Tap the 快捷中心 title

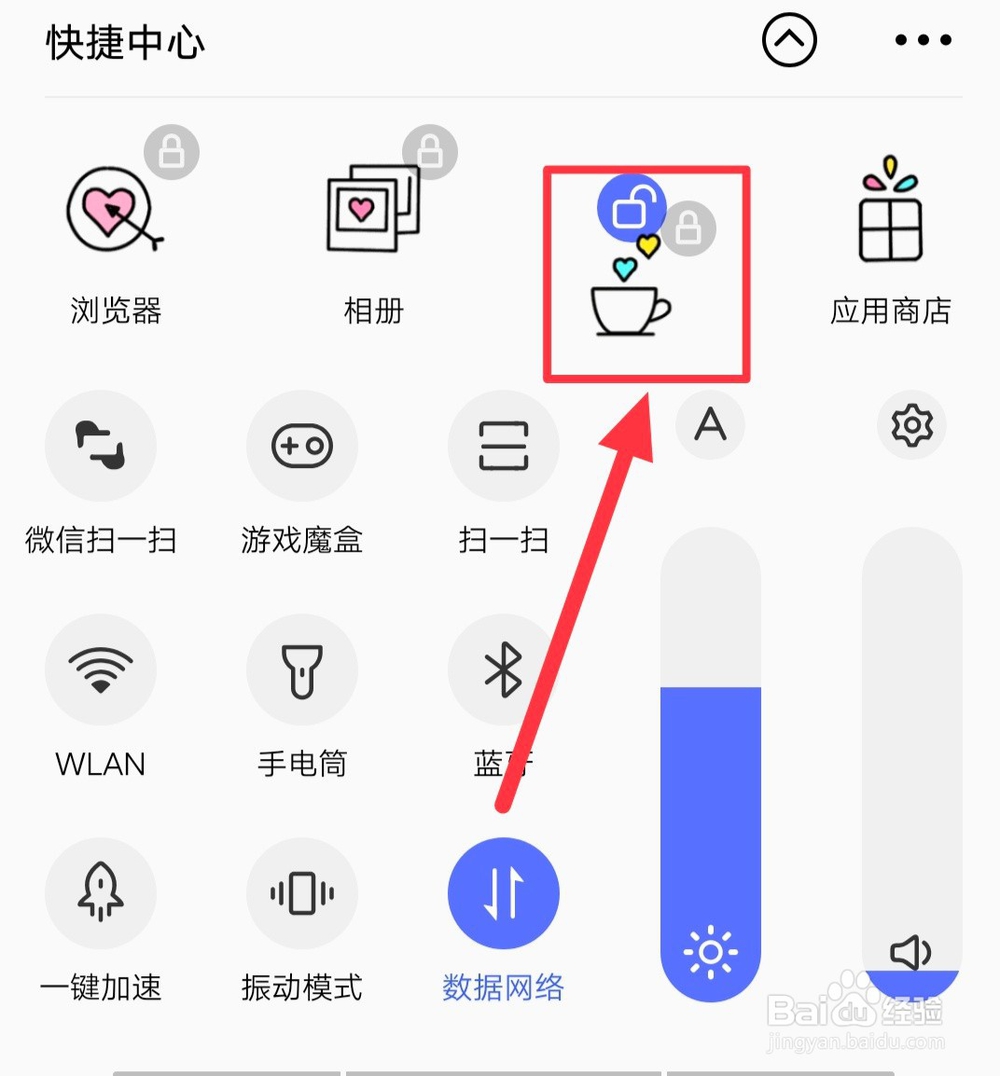click(x=122, y=44)
